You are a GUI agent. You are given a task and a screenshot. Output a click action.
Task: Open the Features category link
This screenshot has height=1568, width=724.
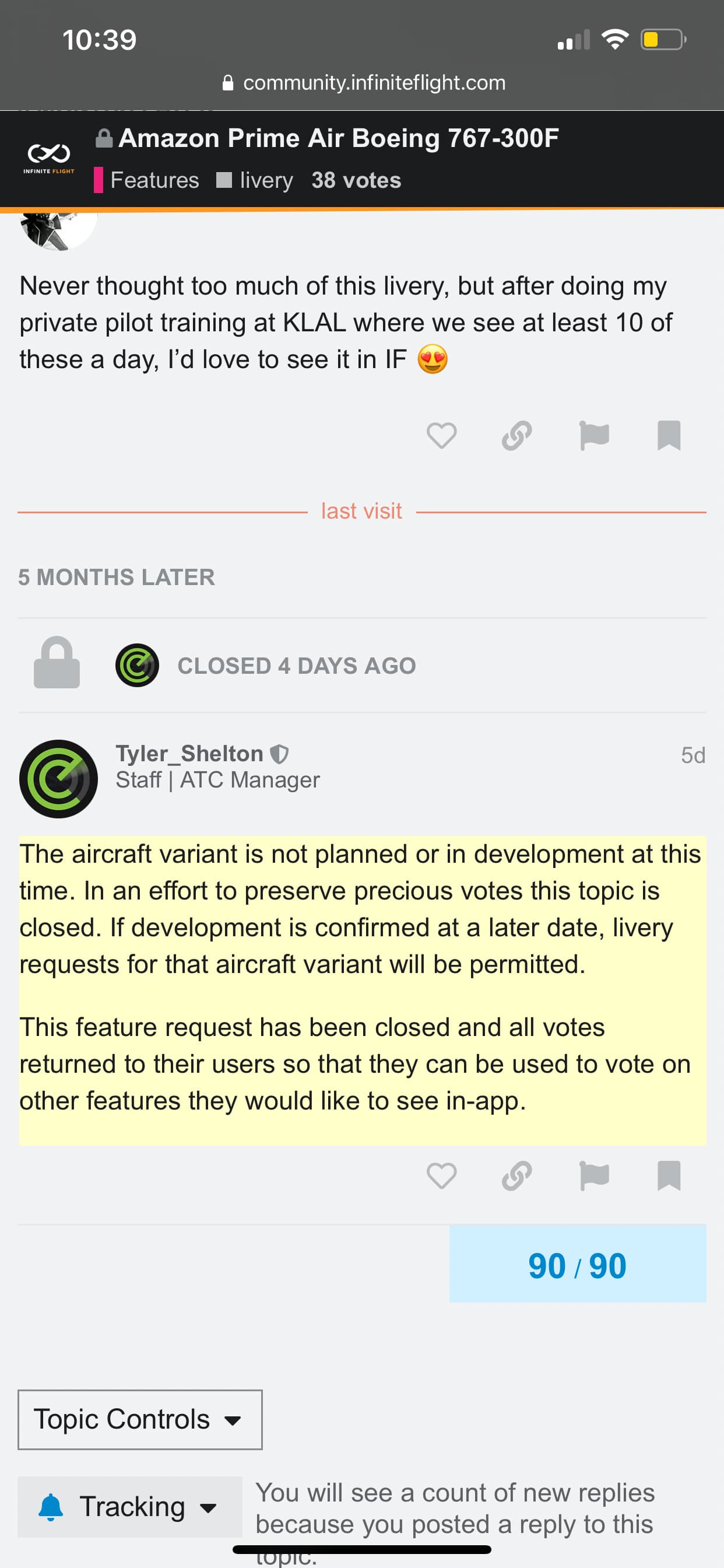(x=154, y=180)
